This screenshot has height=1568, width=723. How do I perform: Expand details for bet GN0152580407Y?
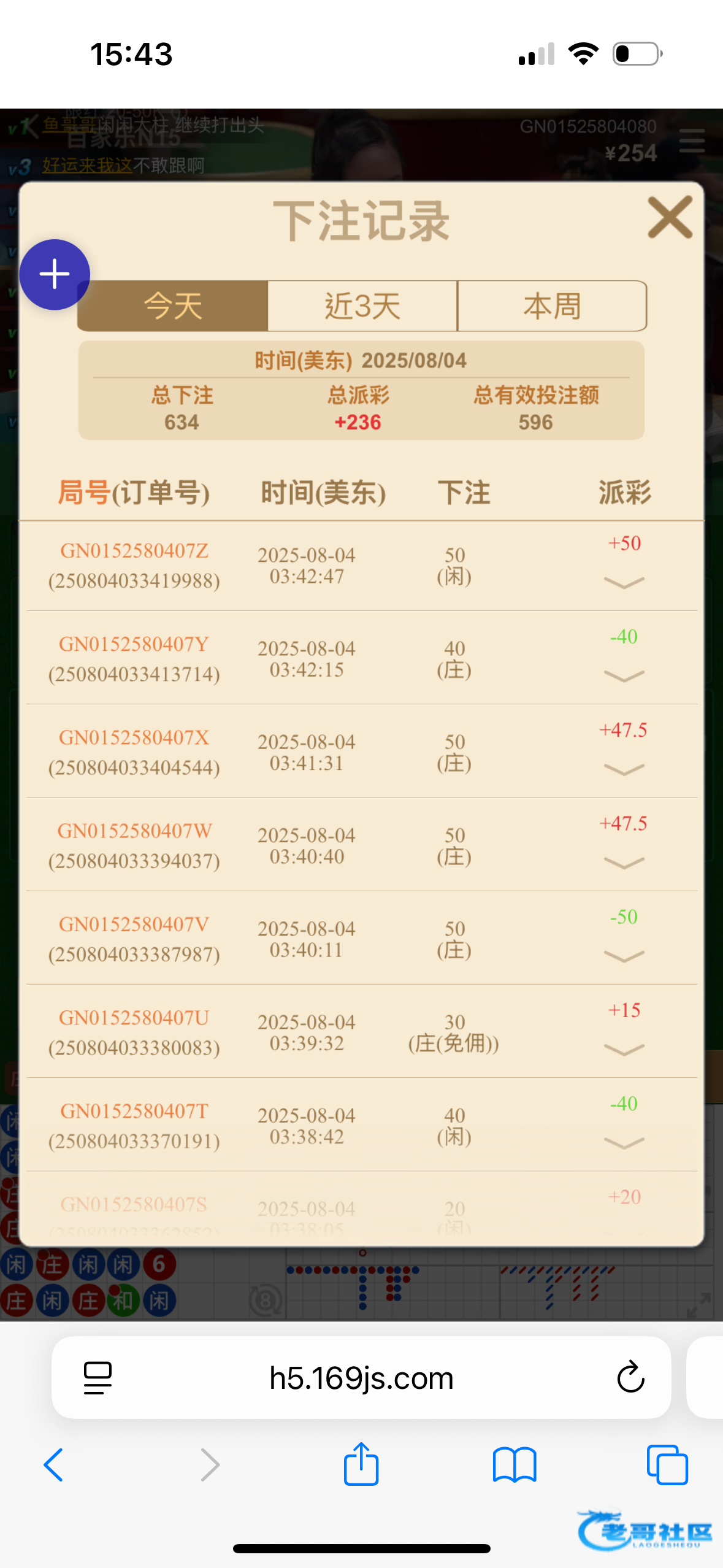tap(624, 675)
